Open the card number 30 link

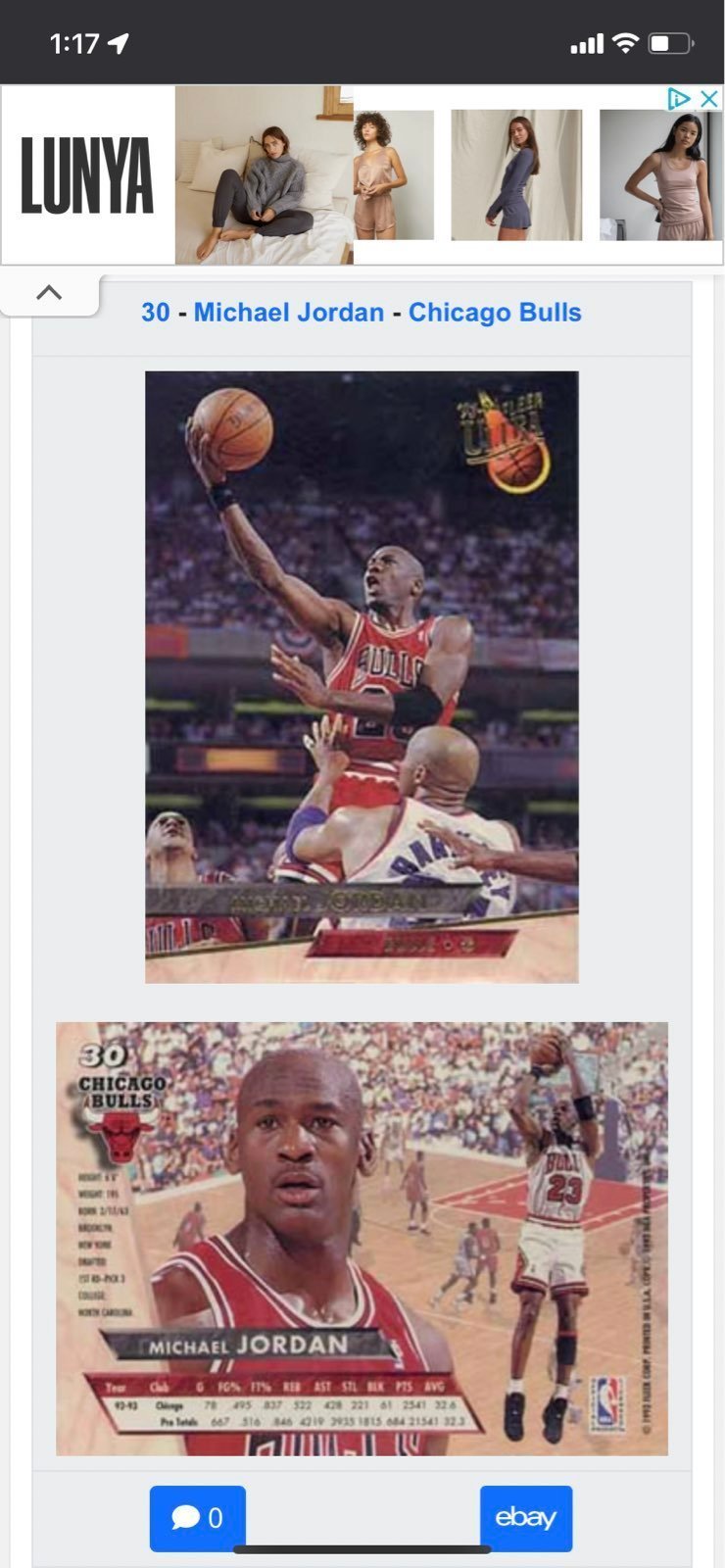point(156,313)
